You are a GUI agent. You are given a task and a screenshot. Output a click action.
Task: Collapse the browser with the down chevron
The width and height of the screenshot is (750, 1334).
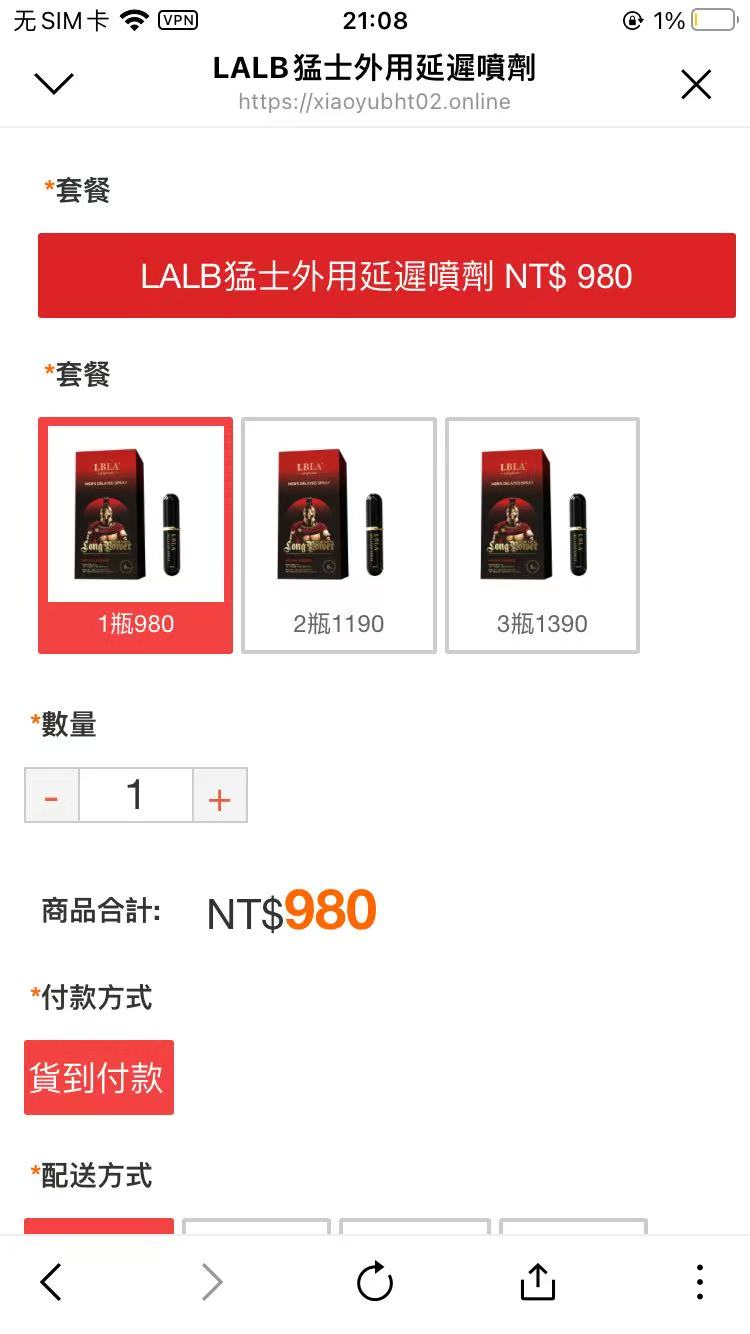[54, 84]
